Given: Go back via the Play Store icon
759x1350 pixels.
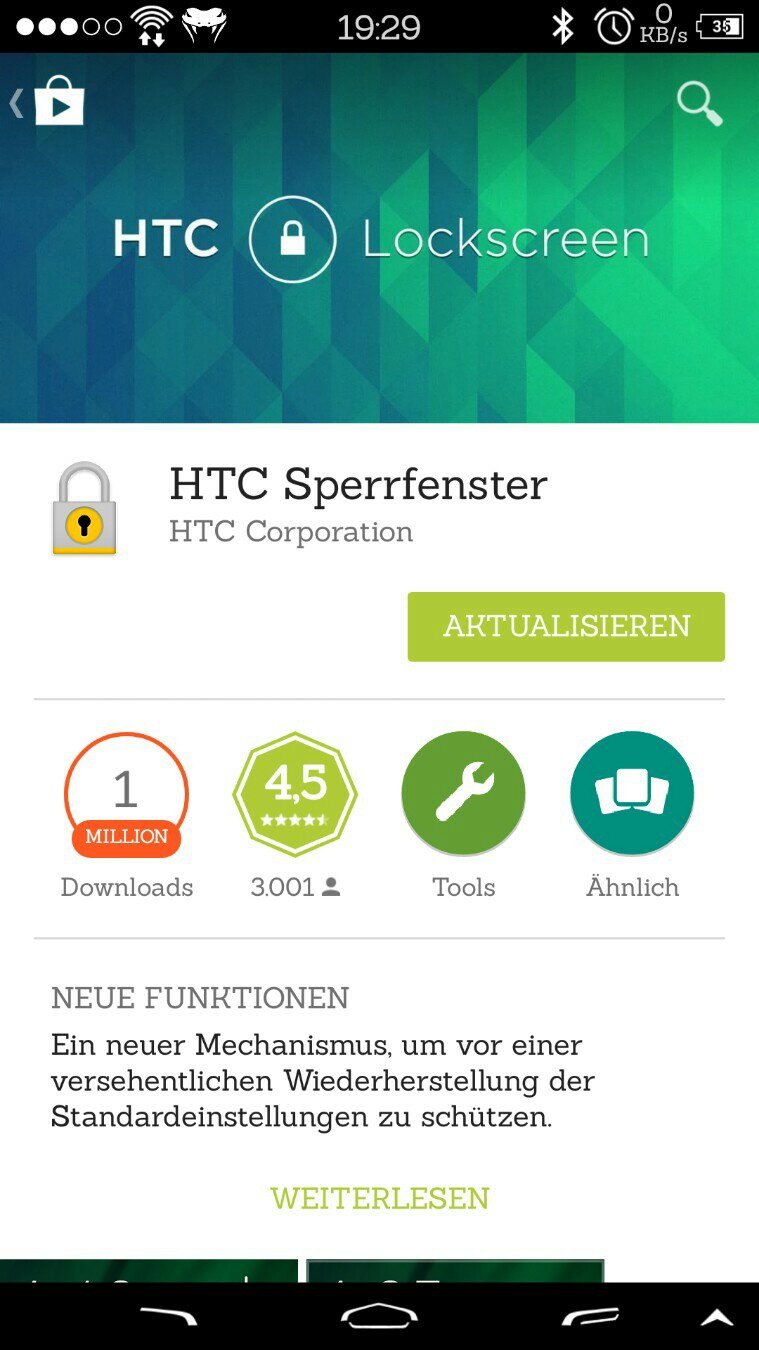Looking at the screenshot, I should point(48,102).
